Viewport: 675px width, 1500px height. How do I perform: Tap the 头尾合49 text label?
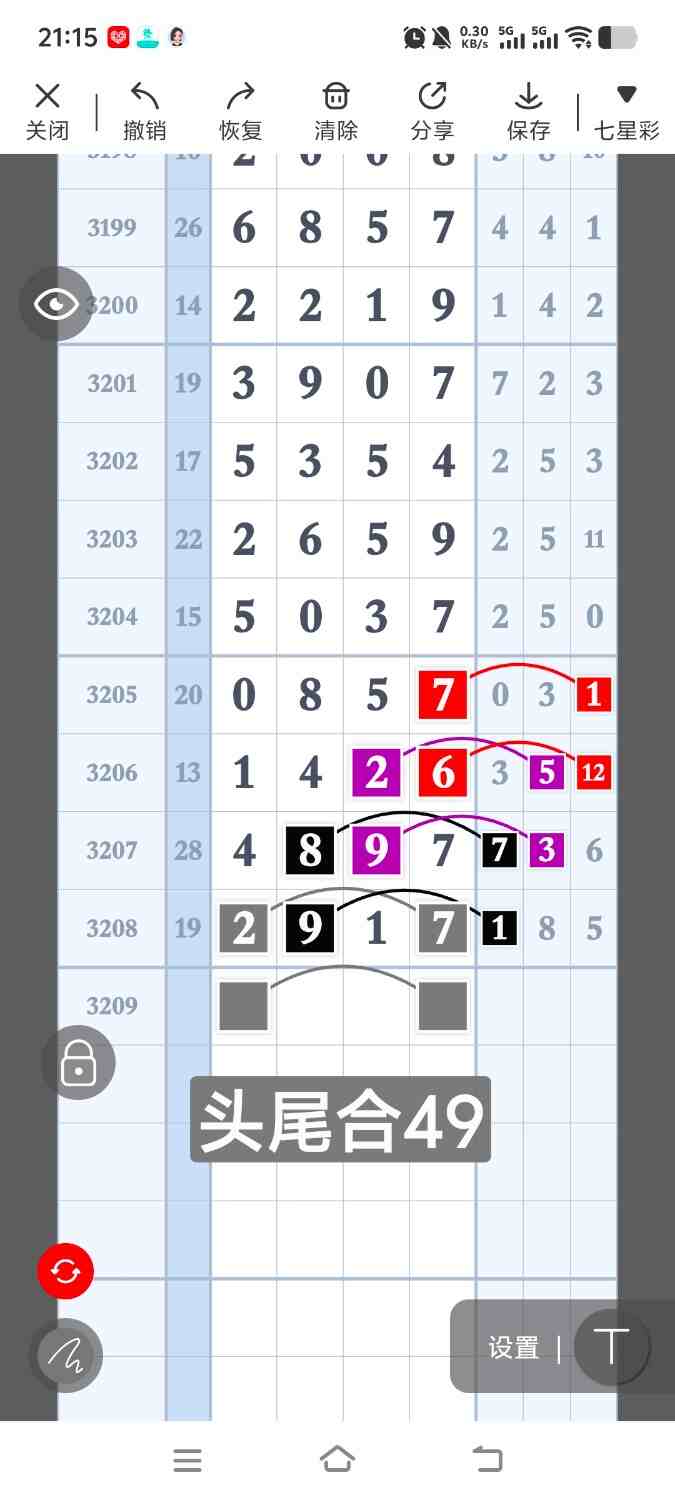click(340, 1119)
